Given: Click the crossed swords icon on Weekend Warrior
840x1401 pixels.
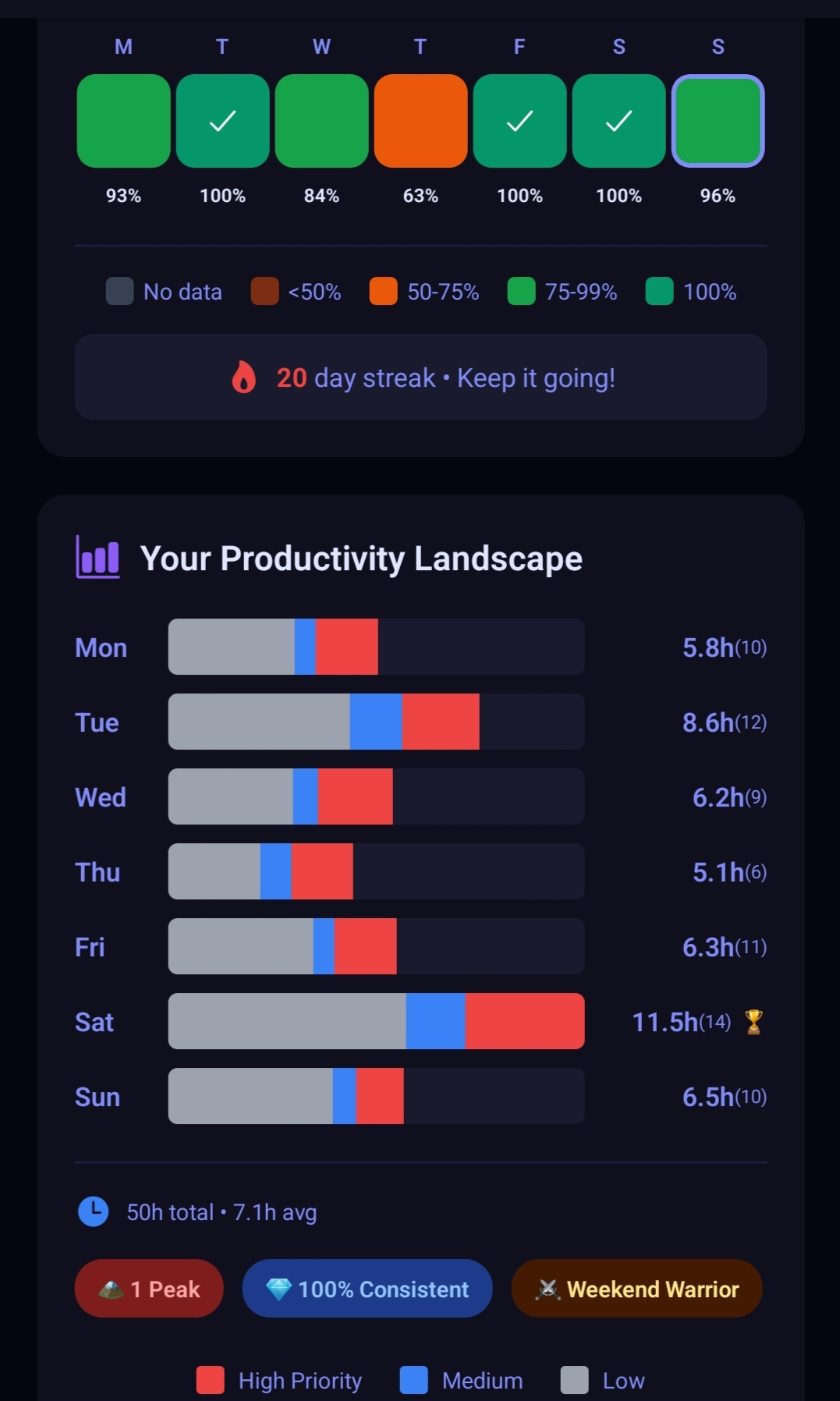Looking at the screenshot, I should pyautogui.click(x=548, y=1289).
